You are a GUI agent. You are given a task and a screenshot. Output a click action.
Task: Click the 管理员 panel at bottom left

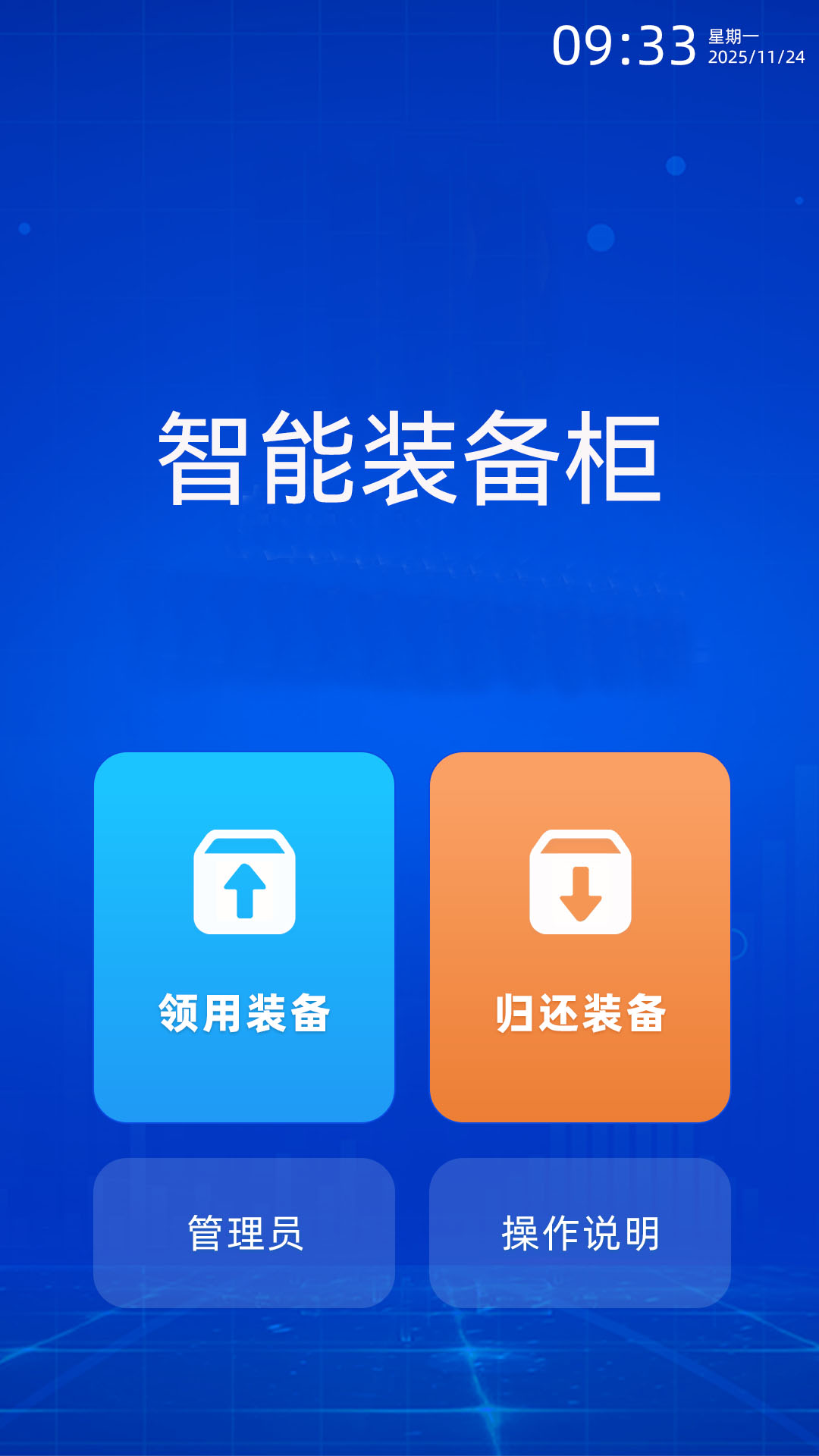pyautogui.click(x=245, y=1227)
